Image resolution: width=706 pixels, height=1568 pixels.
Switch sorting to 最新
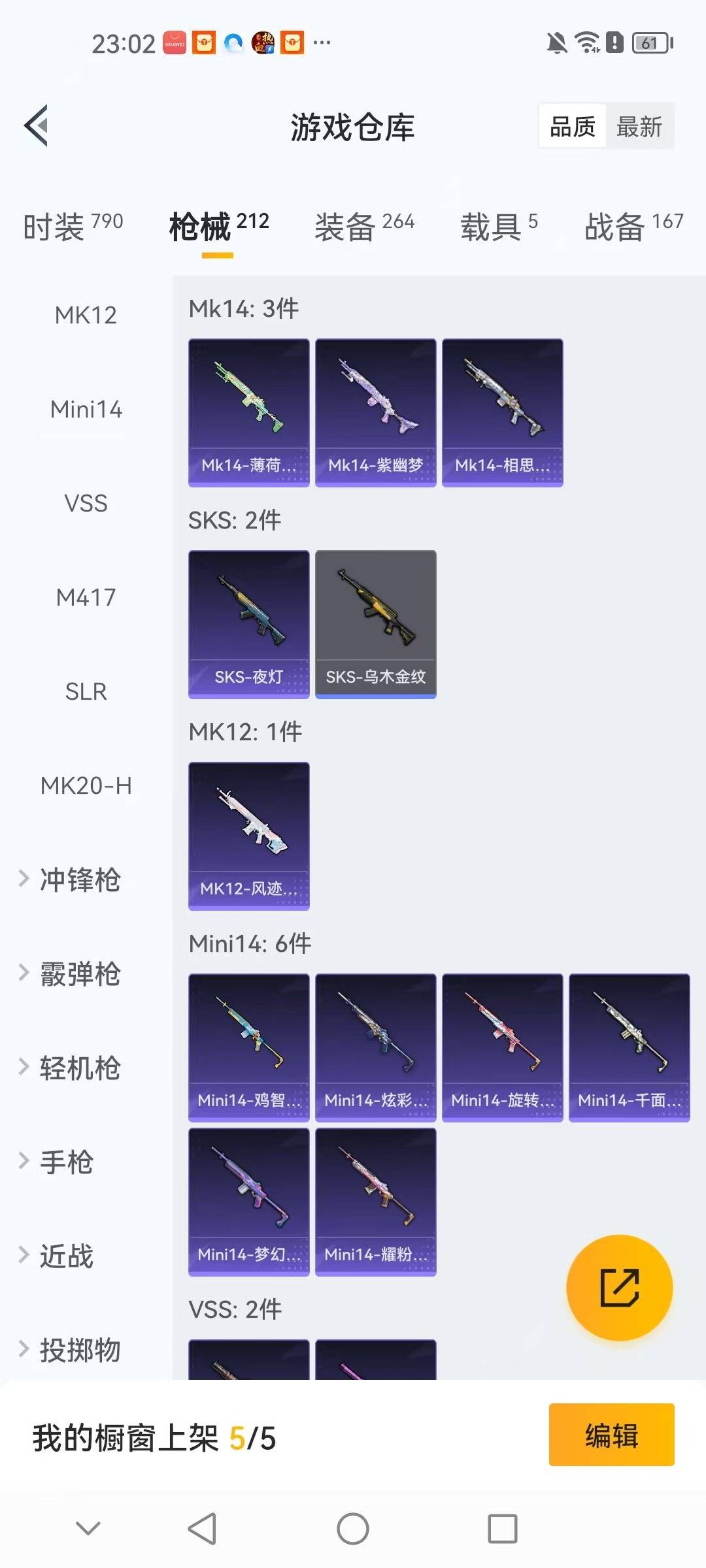point(639,126)
